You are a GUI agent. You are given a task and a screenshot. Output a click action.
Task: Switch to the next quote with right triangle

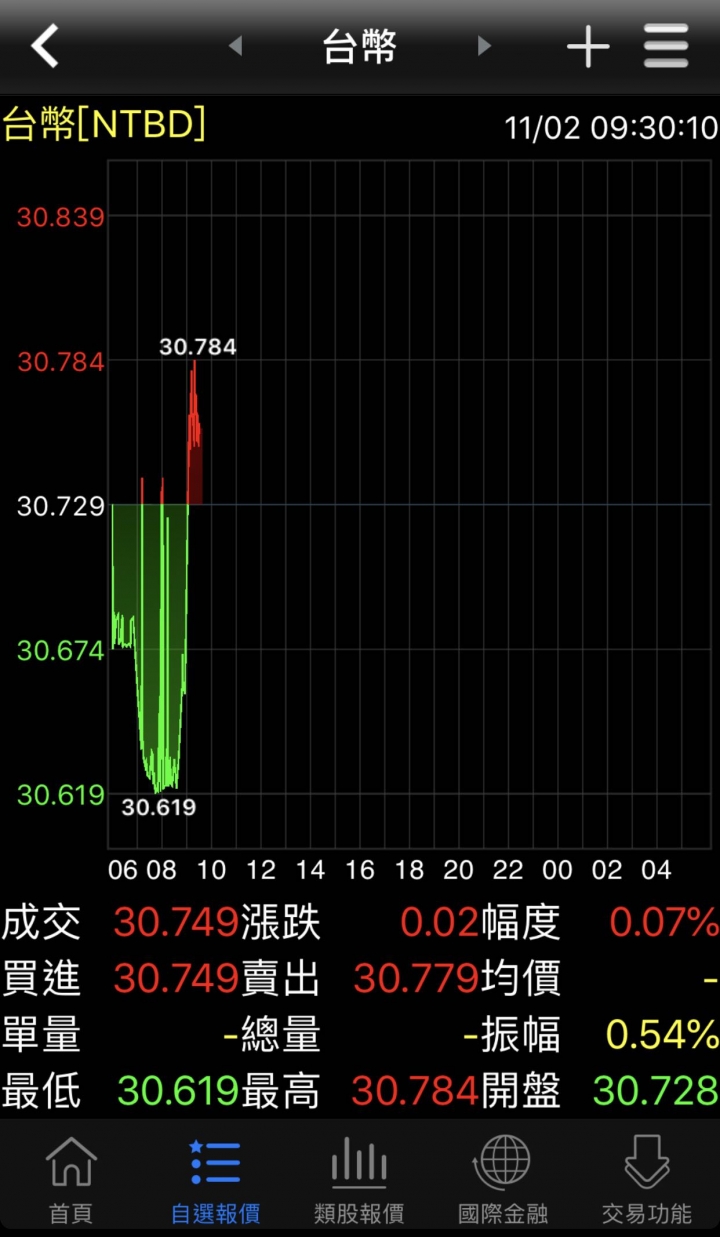pyautogui.click(x=484, y=46)
